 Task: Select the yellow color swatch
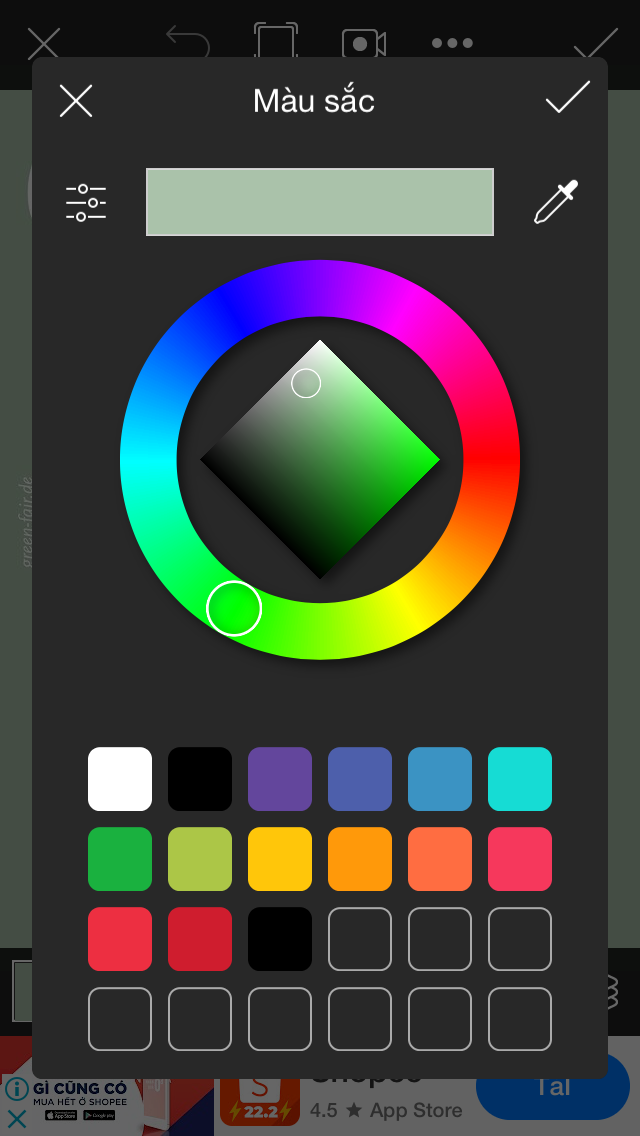click(280, 859)
